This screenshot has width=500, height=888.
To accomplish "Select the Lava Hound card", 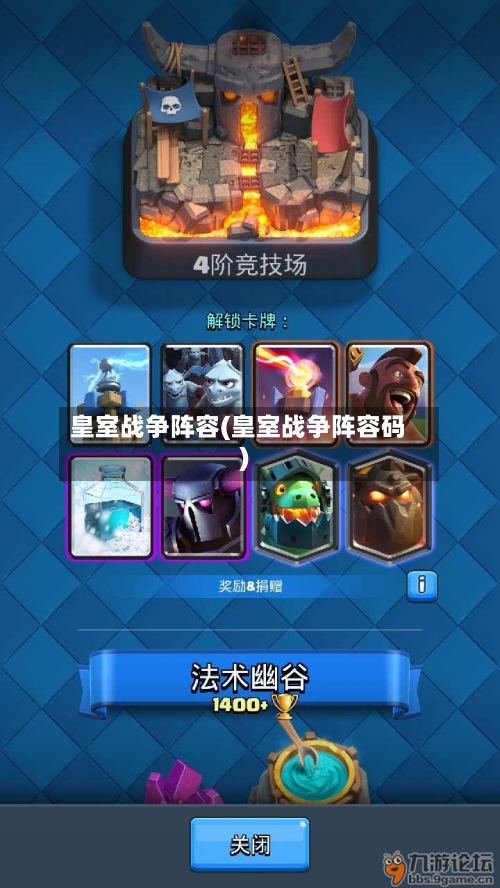I will pyautogui.click(x=388, y=506).
